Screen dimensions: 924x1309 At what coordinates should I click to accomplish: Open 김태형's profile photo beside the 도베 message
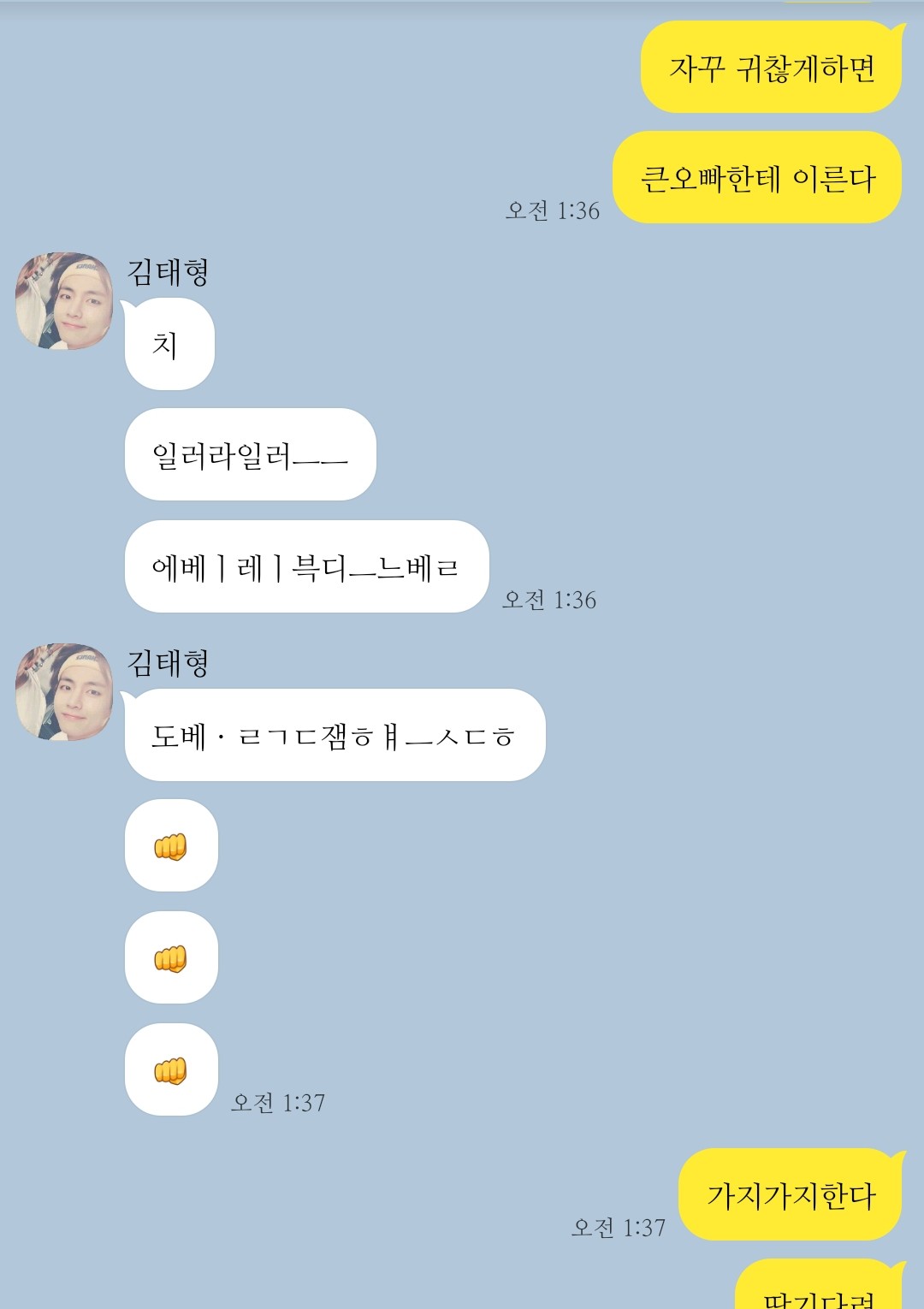pos(64,691)
